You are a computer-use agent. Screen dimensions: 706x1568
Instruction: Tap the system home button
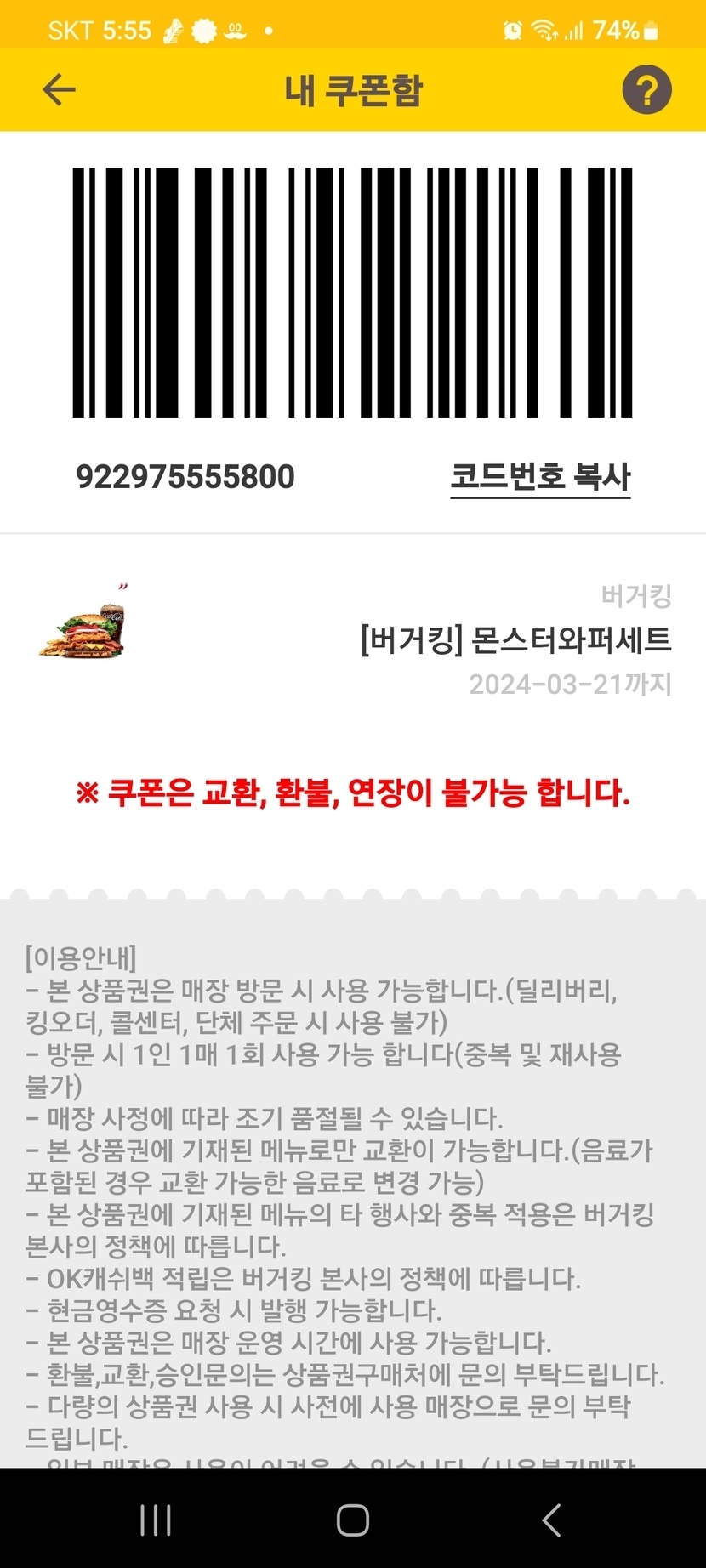[353, 1520]
